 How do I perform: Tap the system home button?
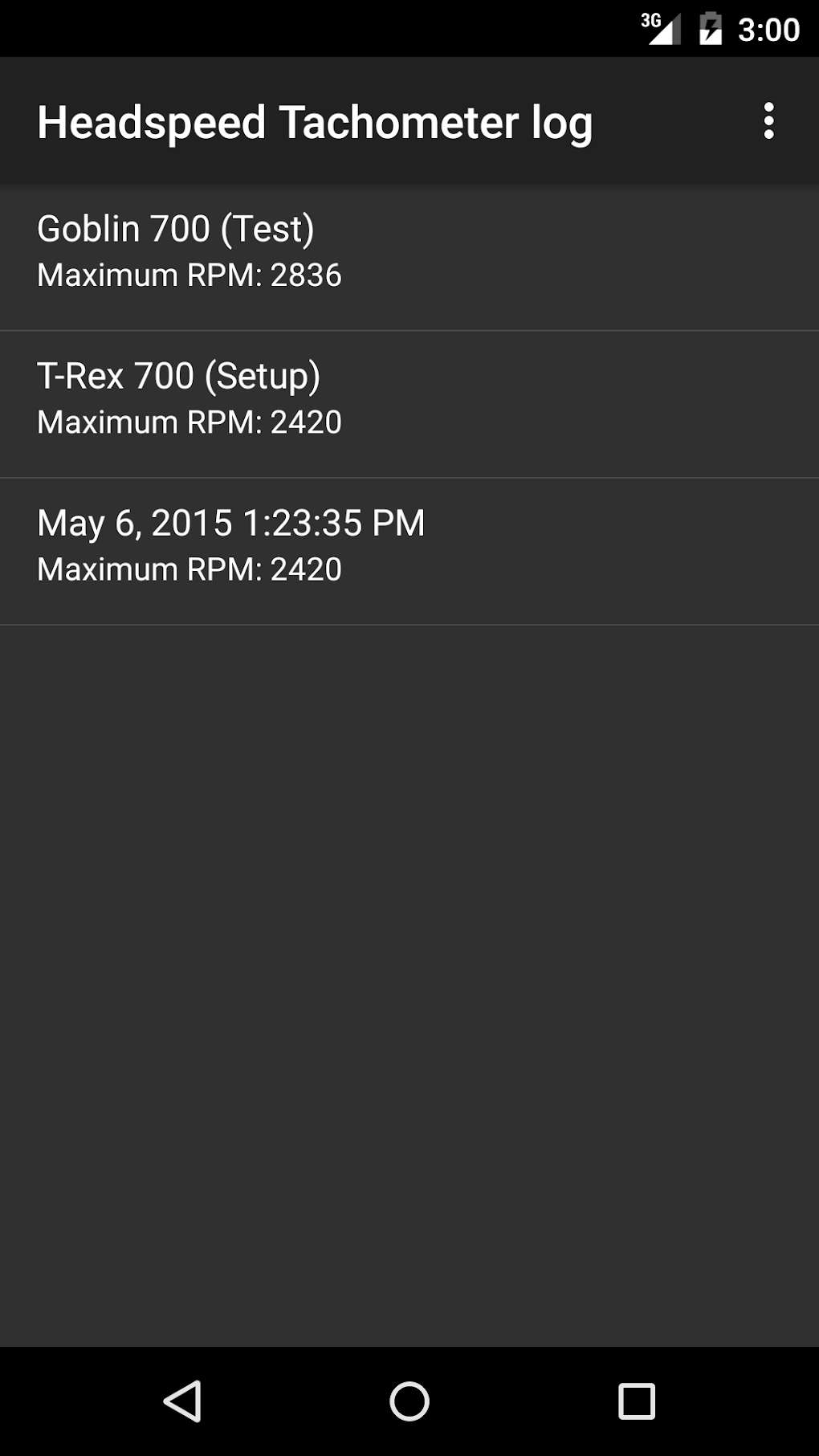pos(409,1401)
